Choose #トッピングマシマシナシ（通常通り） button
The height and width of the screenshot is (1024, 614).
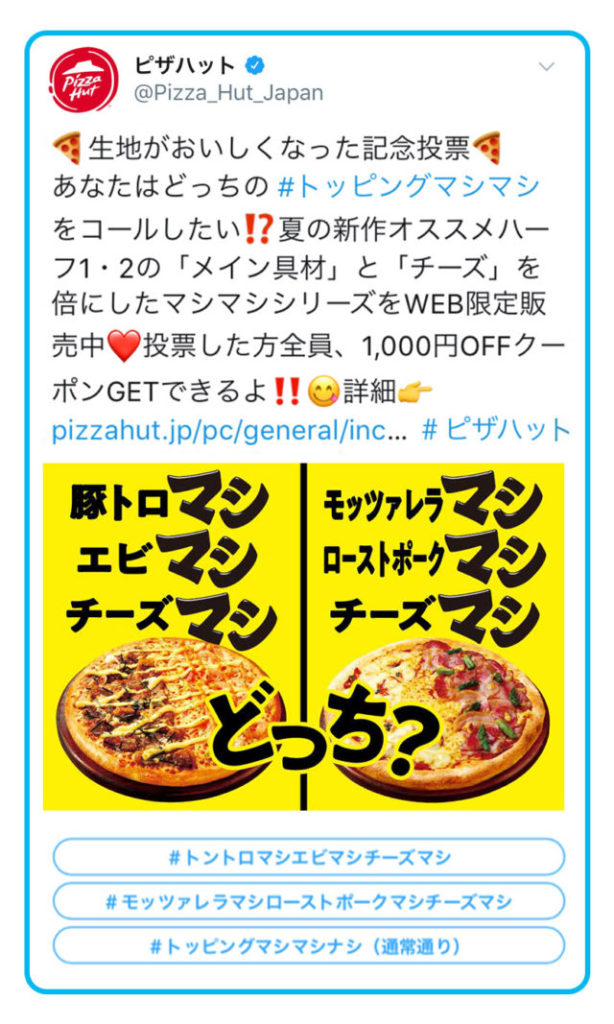pyautogui.click(x=308, y=945)
